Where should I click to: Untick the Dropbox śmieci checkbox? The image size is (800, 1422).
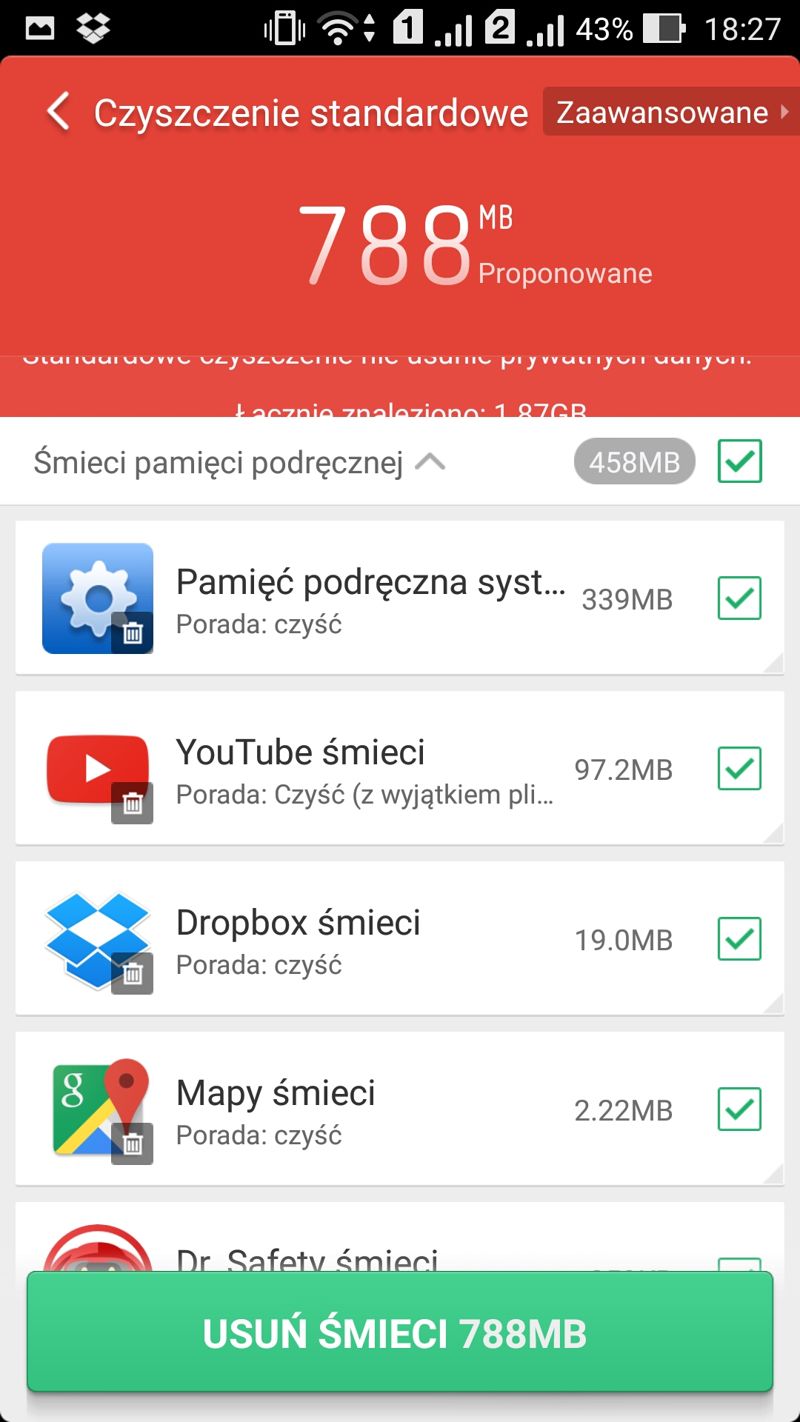[x=740, y=938]
